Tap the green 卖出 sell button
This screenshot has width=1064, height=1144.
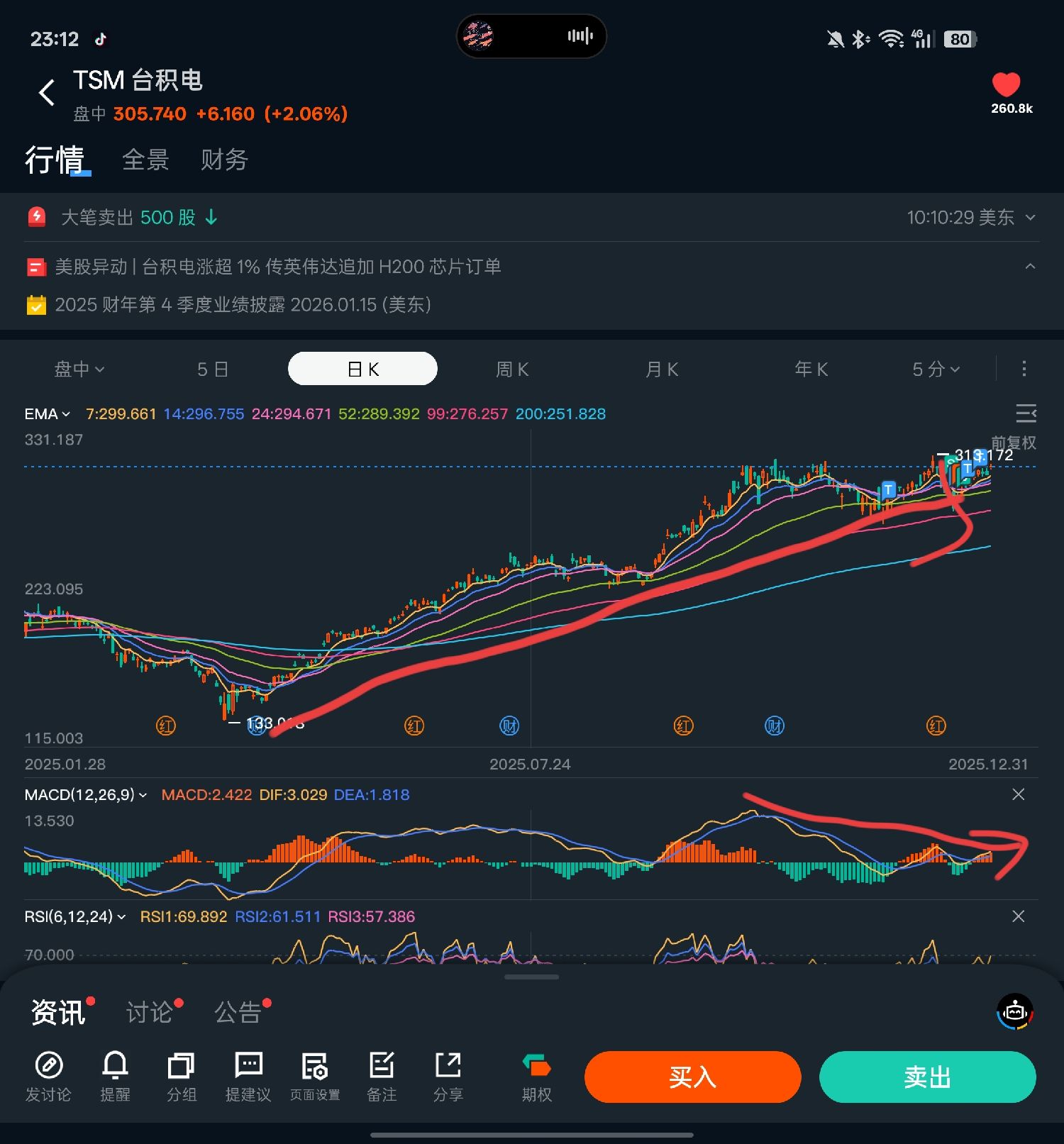coord(927,1077)
